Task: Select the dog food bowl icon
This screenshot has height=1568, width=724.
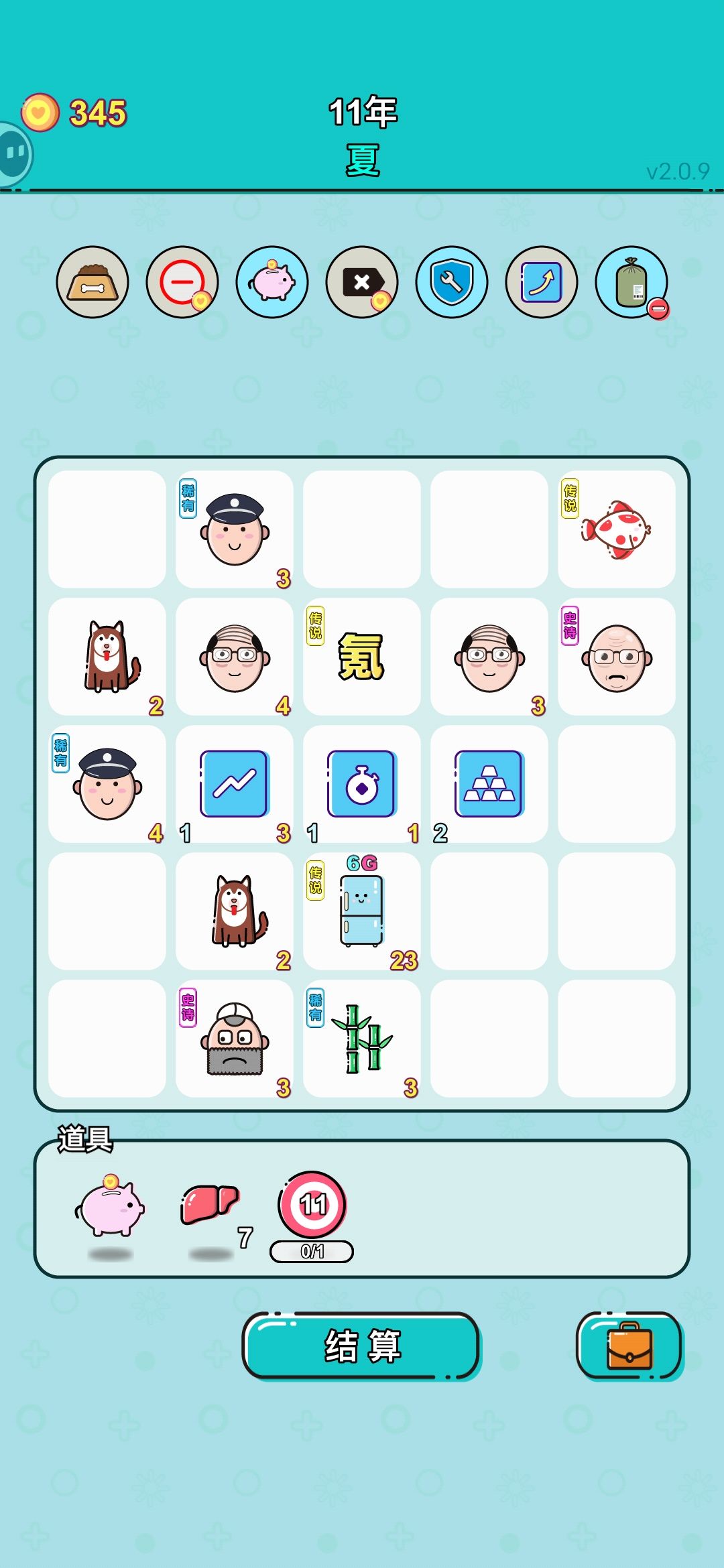Action: (x=93, y=282)
